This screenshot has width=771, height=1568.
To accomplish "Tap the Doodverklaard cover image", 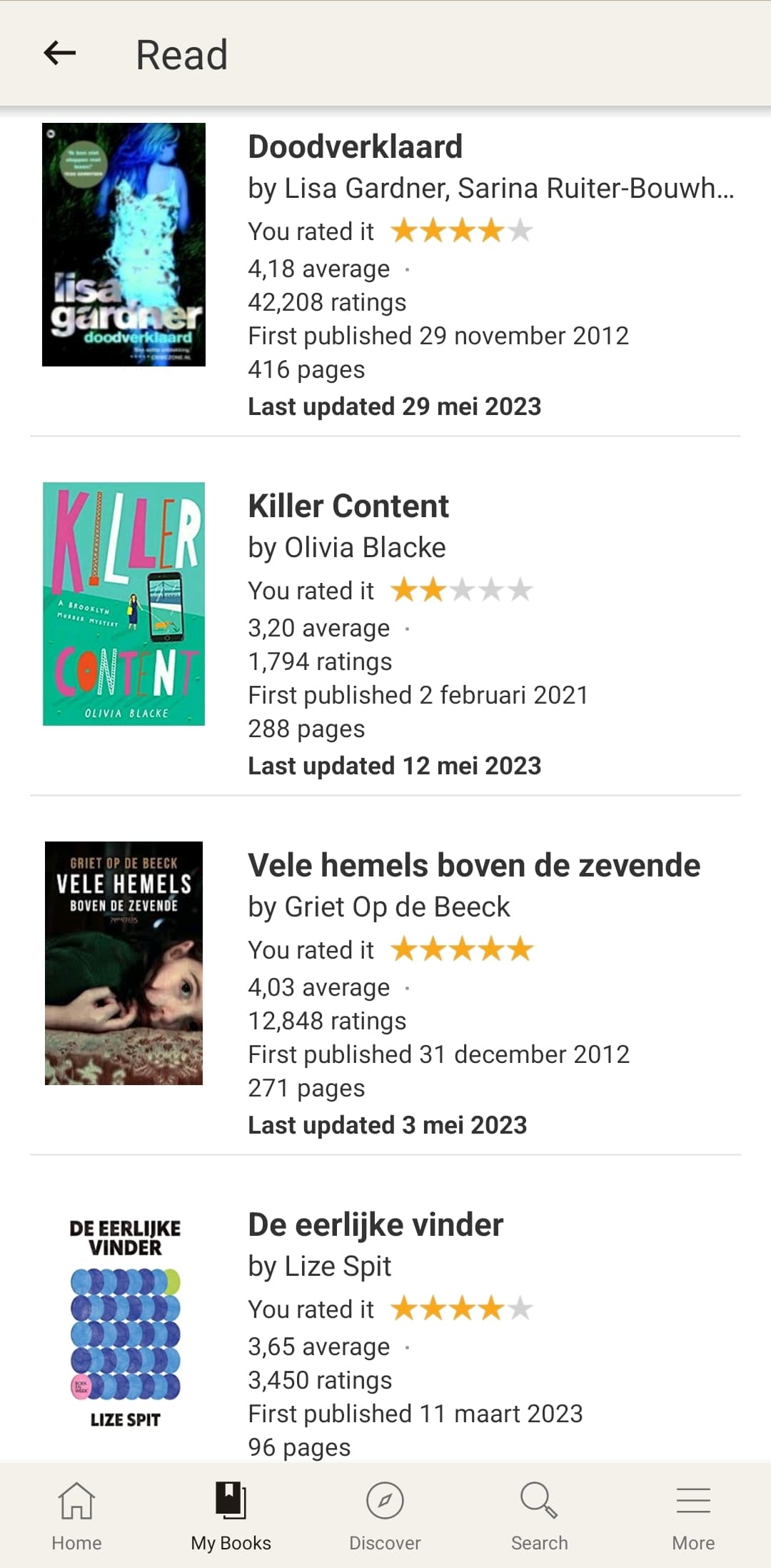I will coord(124,244).
